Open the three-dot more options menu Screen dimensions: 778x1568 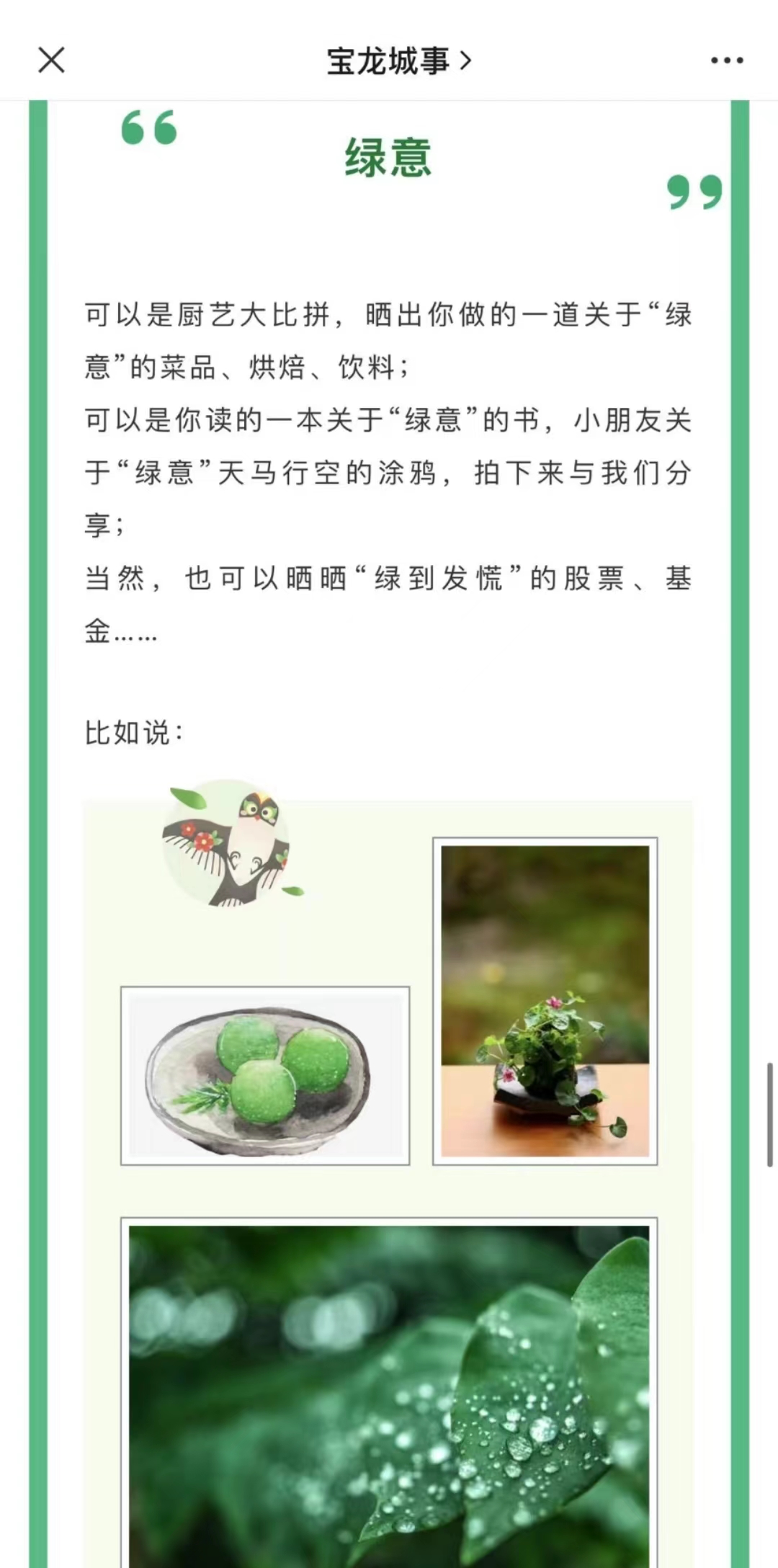726,61
